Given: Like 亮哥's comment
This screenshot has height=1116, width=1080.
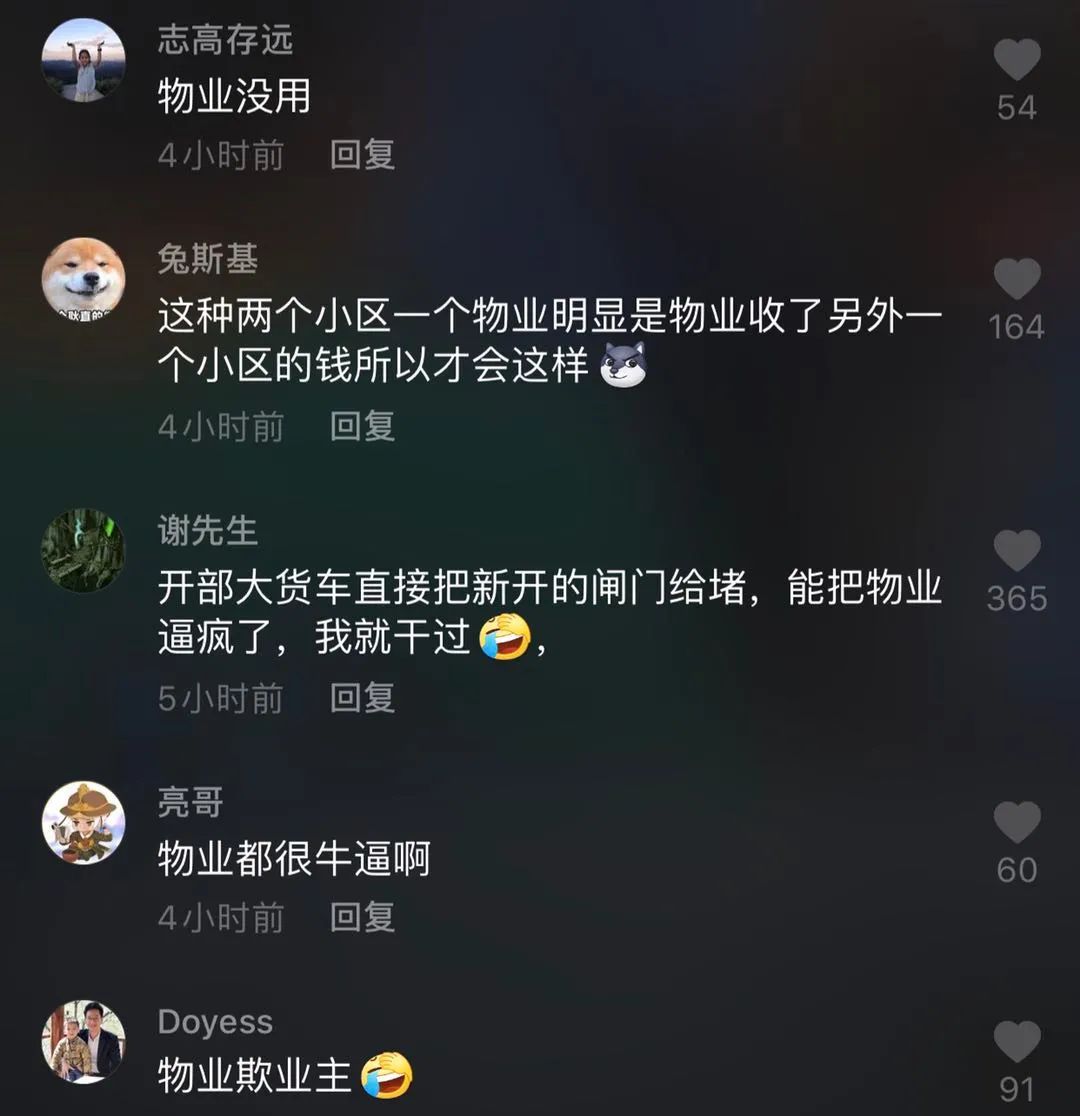Looking at the screenshot, I should click(1017, 823).
